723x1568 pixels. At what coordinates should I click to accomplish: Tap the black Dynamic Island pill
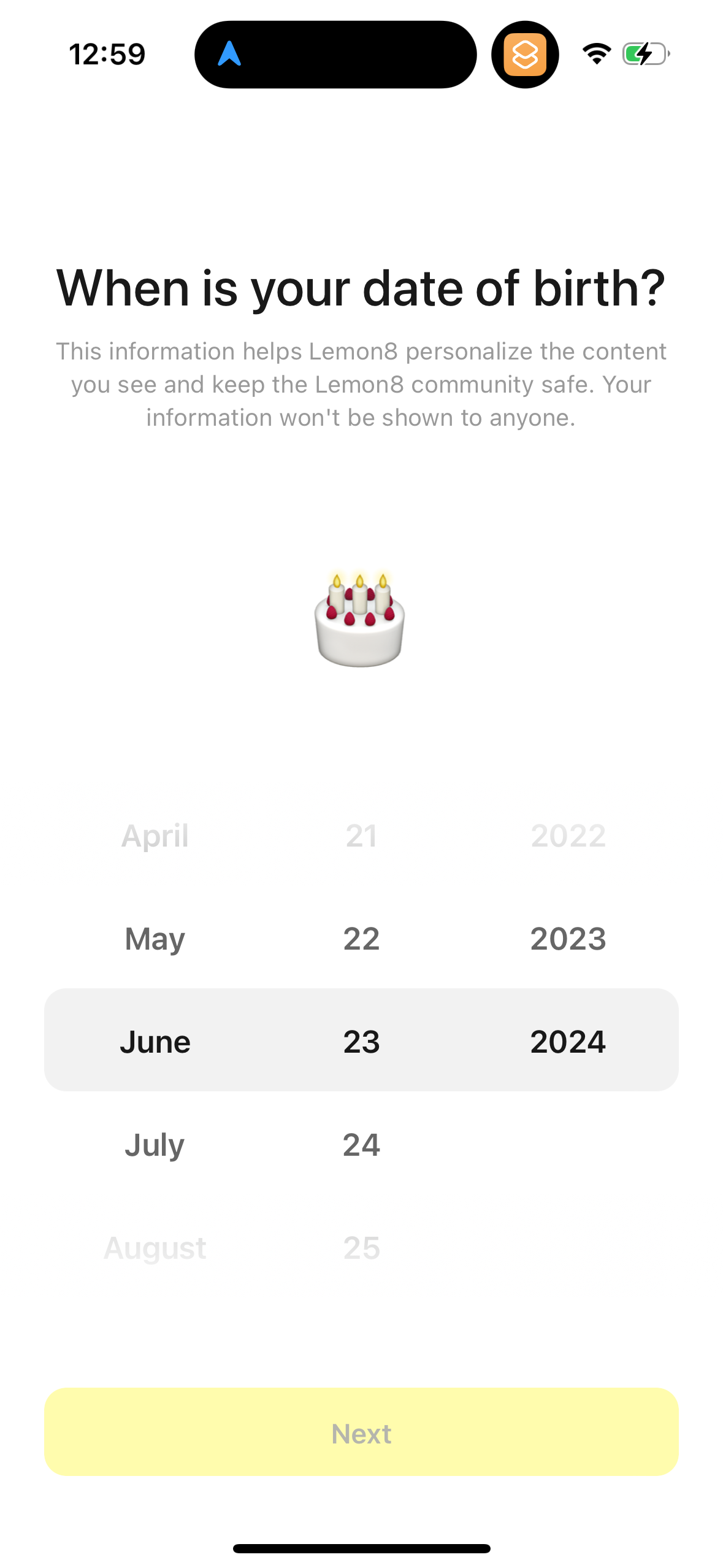click(x=334, y=54)
